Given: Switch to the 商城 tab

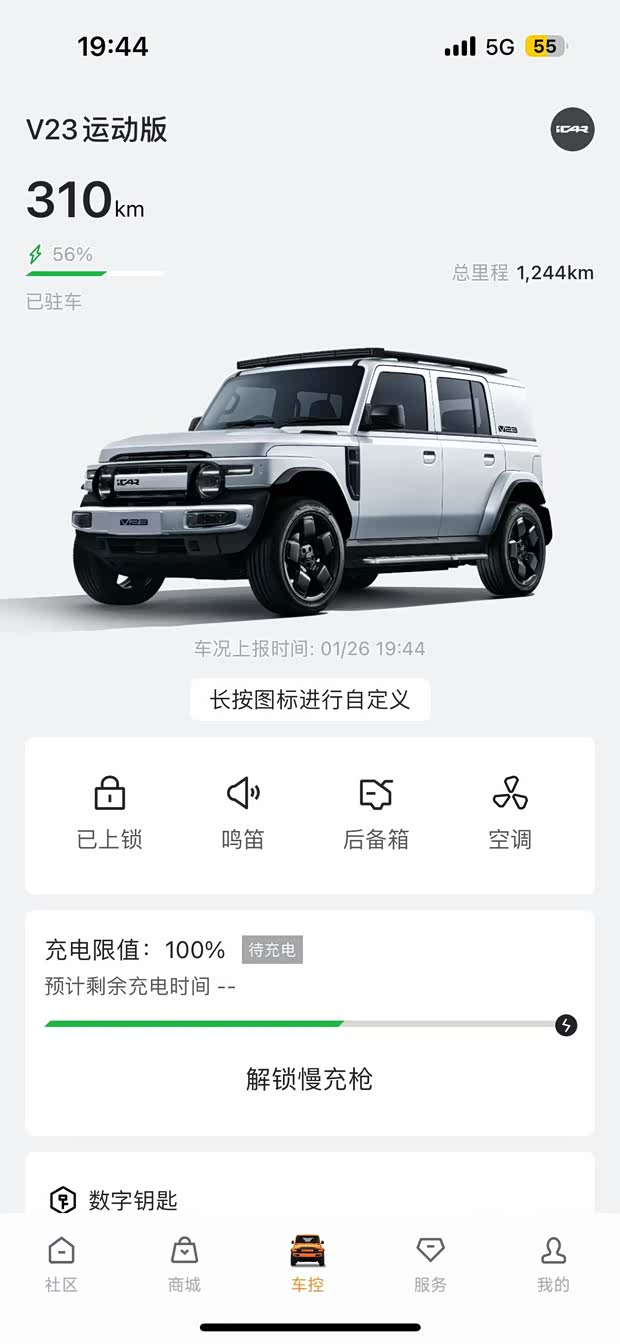Looking at the screenshot, I should coord(184,1264).
